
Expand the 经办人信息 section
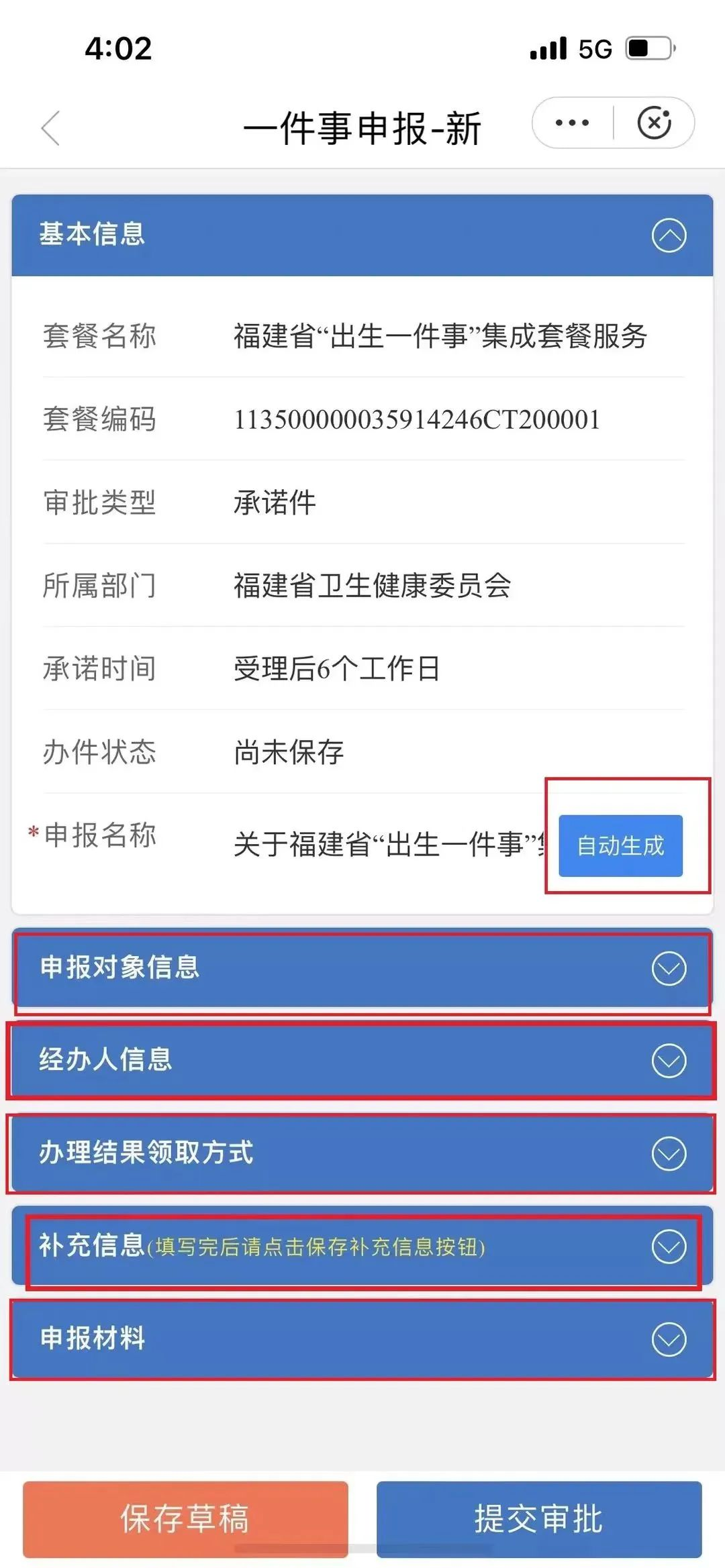[x=669, y=1061]
